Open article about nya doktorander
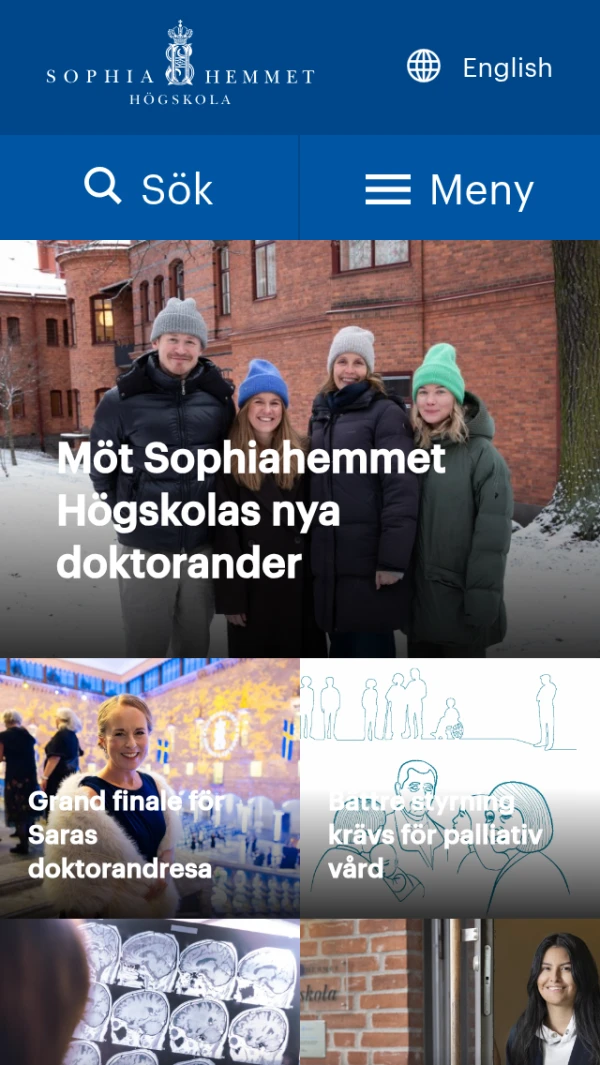 coord(250,510)
